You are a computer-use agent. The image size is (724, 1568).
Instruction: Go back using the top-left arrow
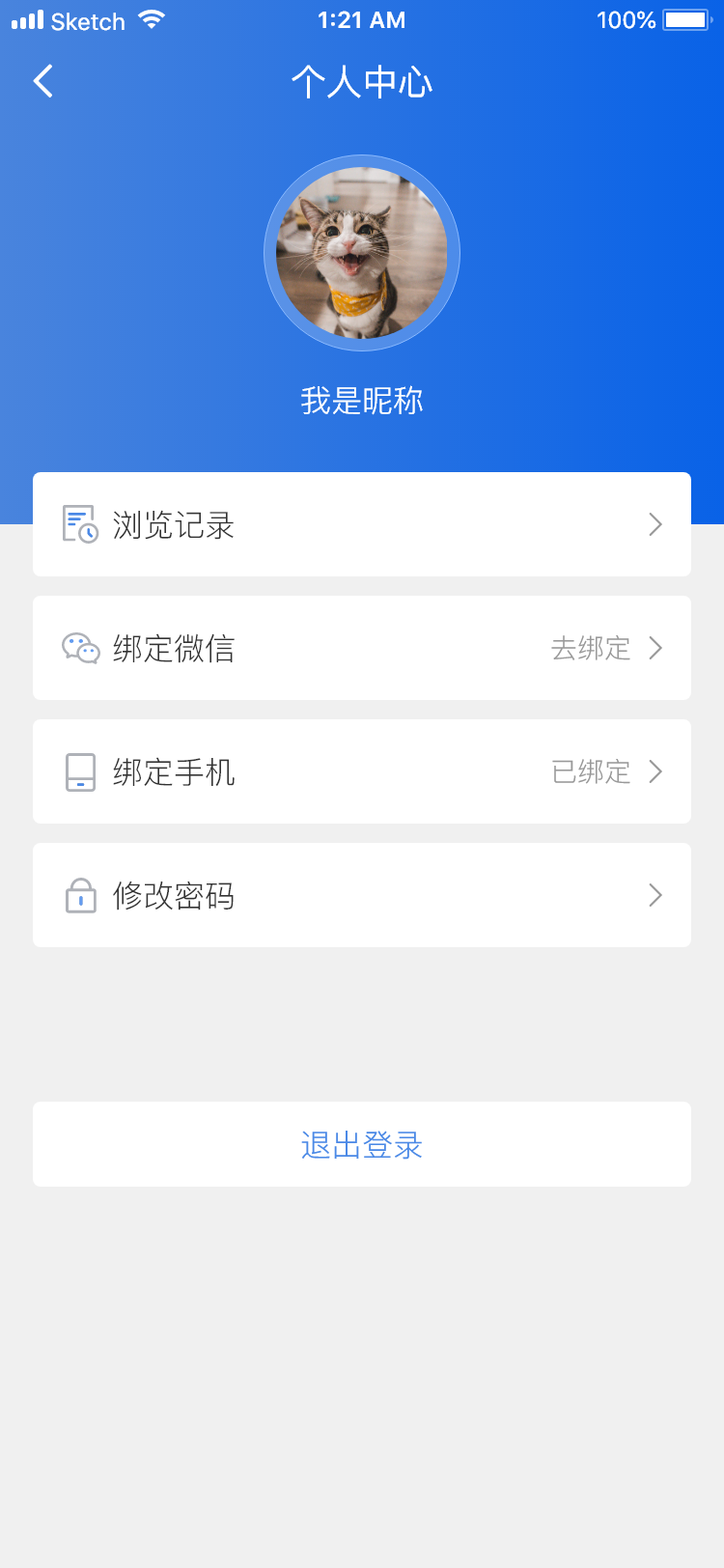coord(43,82)
